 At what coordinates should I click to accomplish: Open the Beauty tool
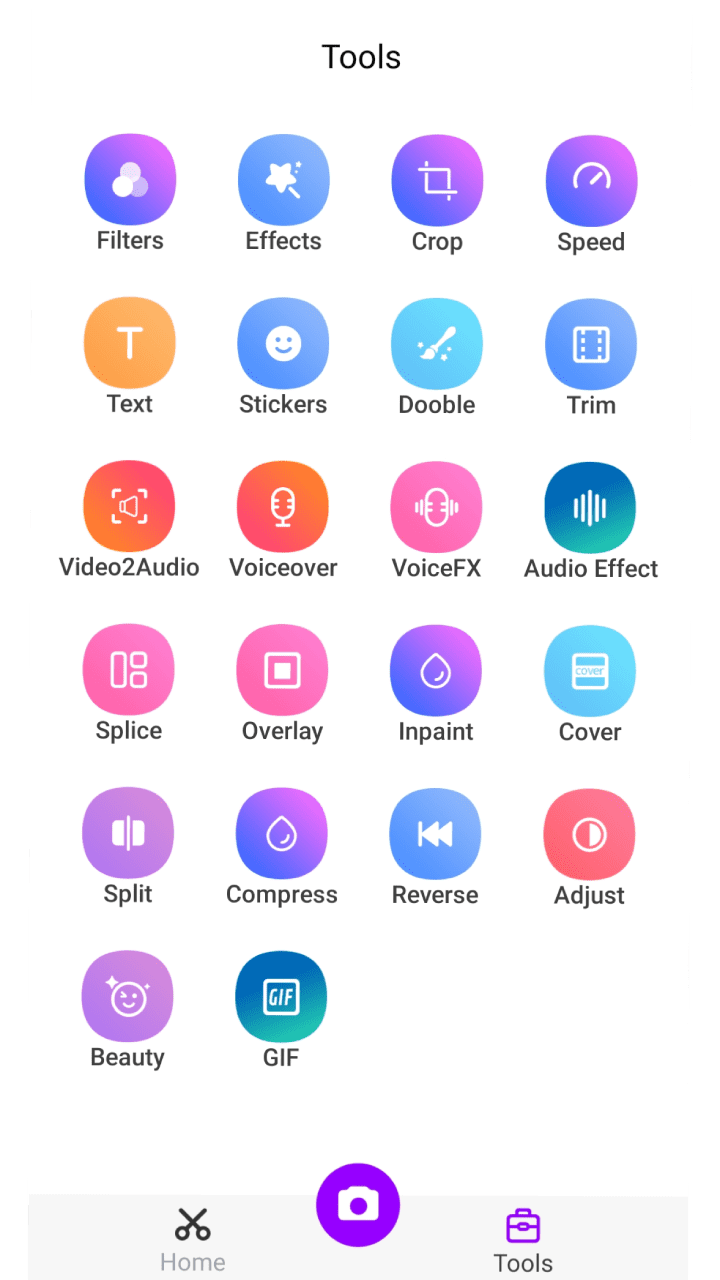coord(128,997)
